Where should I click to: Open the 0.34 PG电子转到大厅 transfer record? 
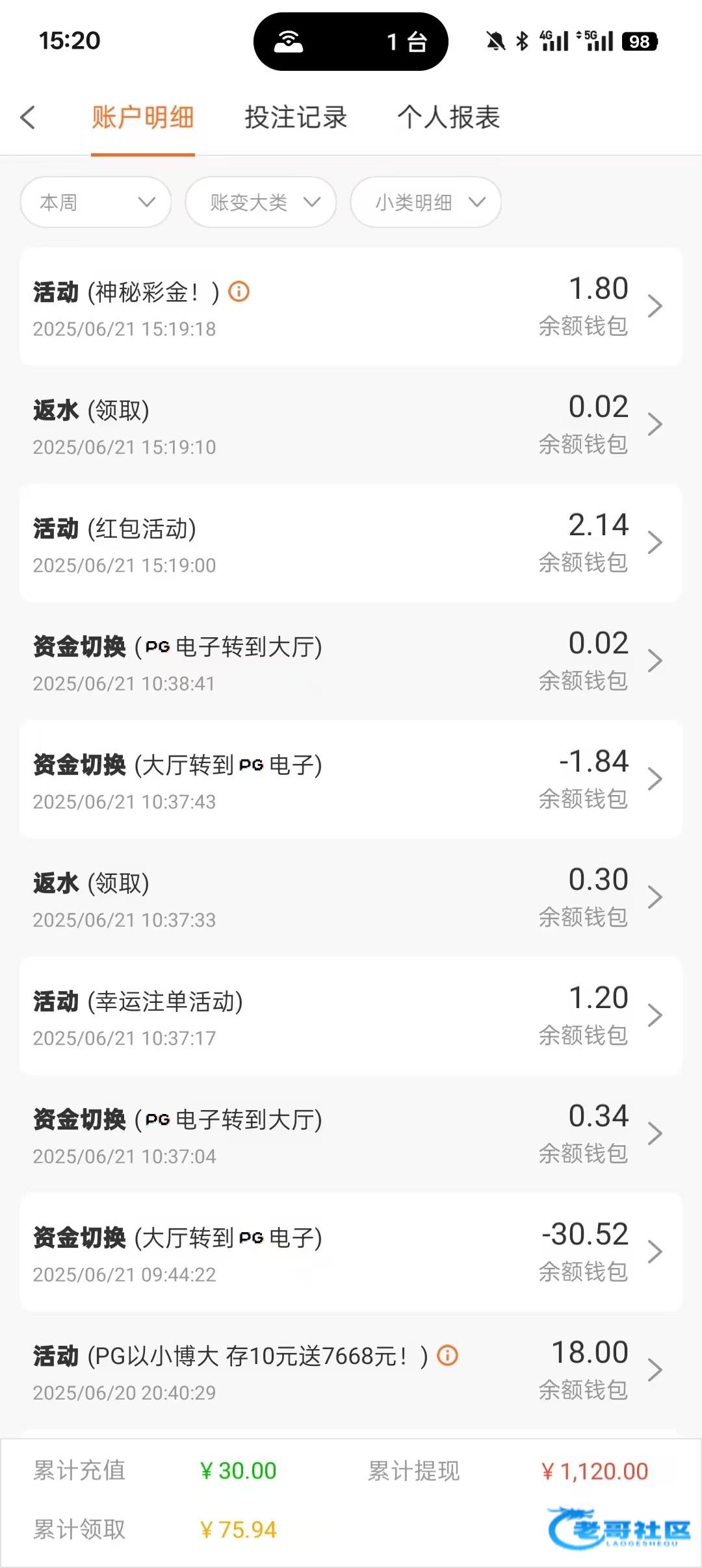point(351,1134)
